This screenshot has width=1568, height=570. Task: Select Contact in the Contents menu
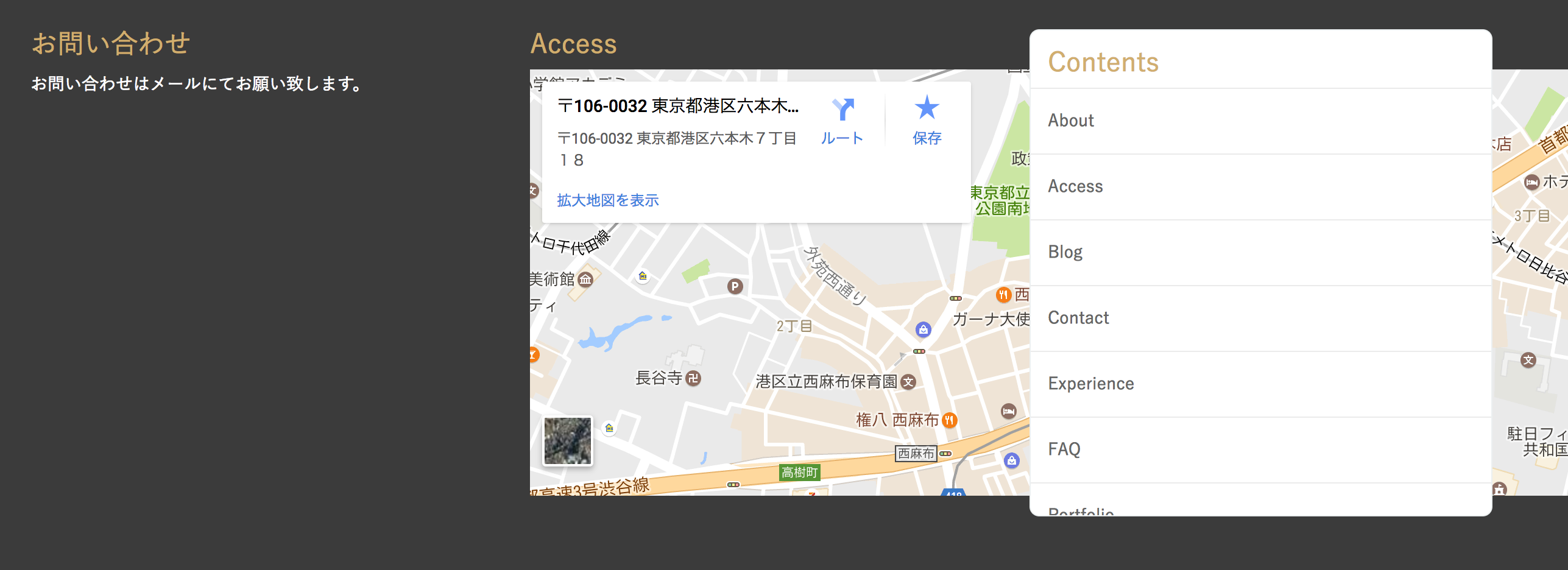click(x=1078, y=318)
